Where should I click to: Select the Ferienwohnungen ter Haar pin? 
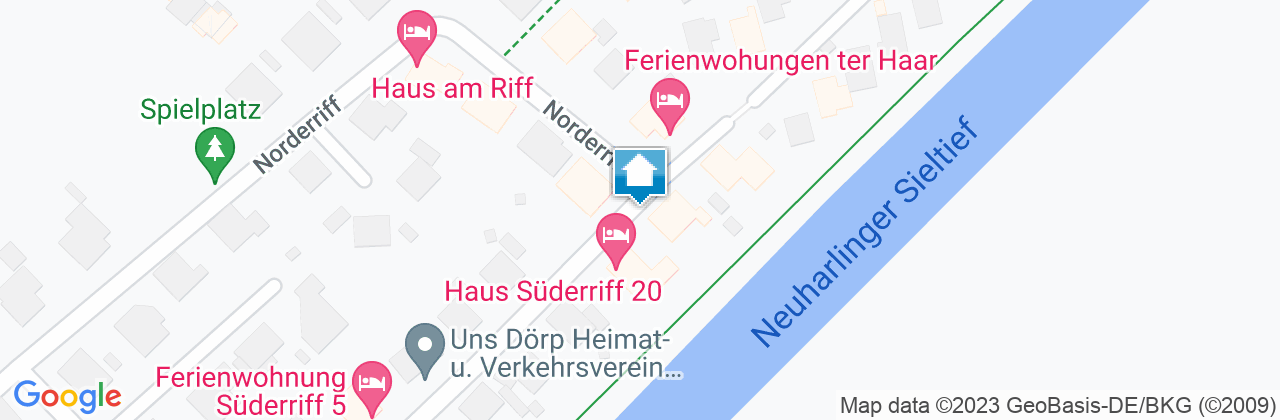tap(670, 101)
